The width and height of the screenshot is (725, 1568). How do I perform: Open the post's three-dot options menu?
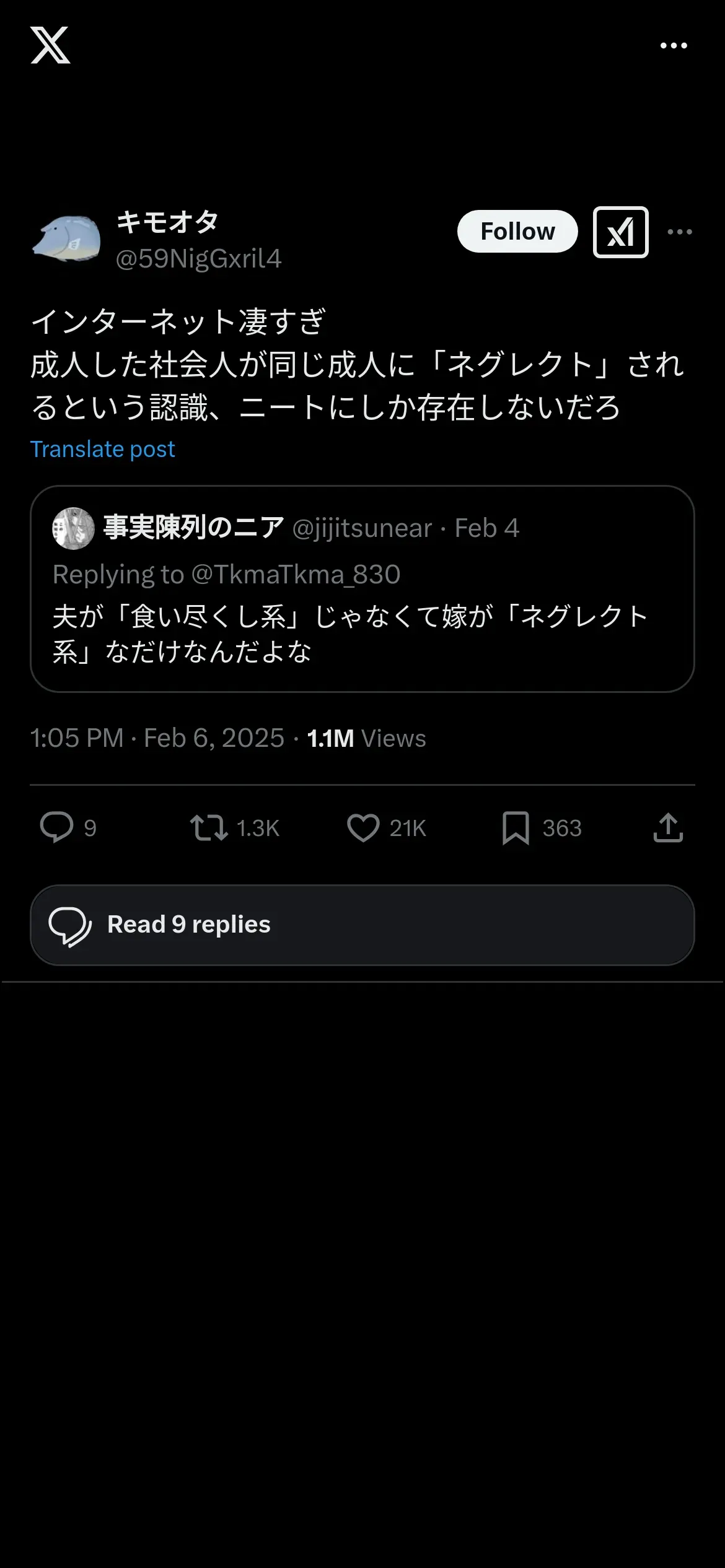coord(680,232)
